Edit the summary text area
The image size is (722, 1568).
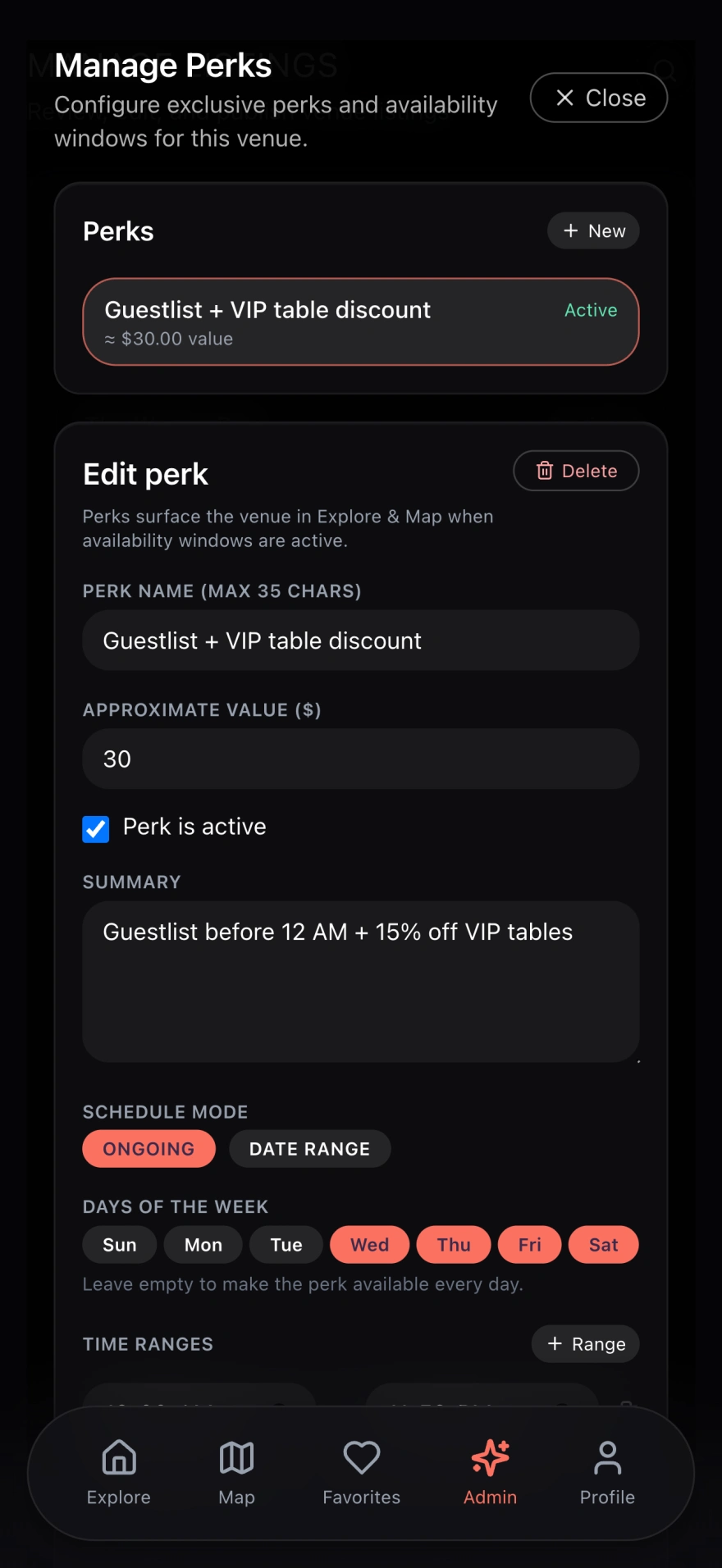[360, 981]
